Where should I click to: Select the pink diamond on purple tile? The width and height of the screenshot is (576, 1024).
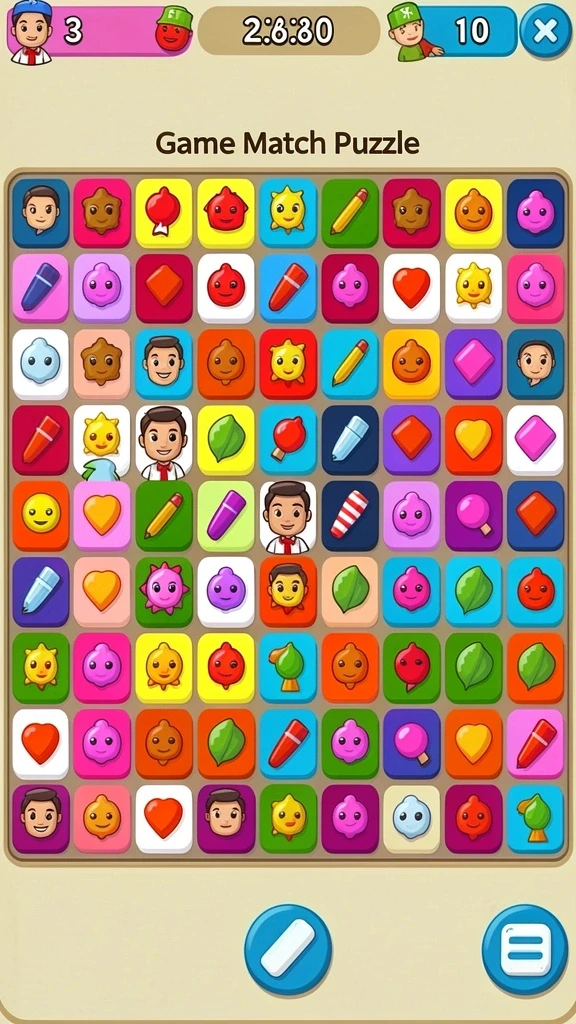473,362
